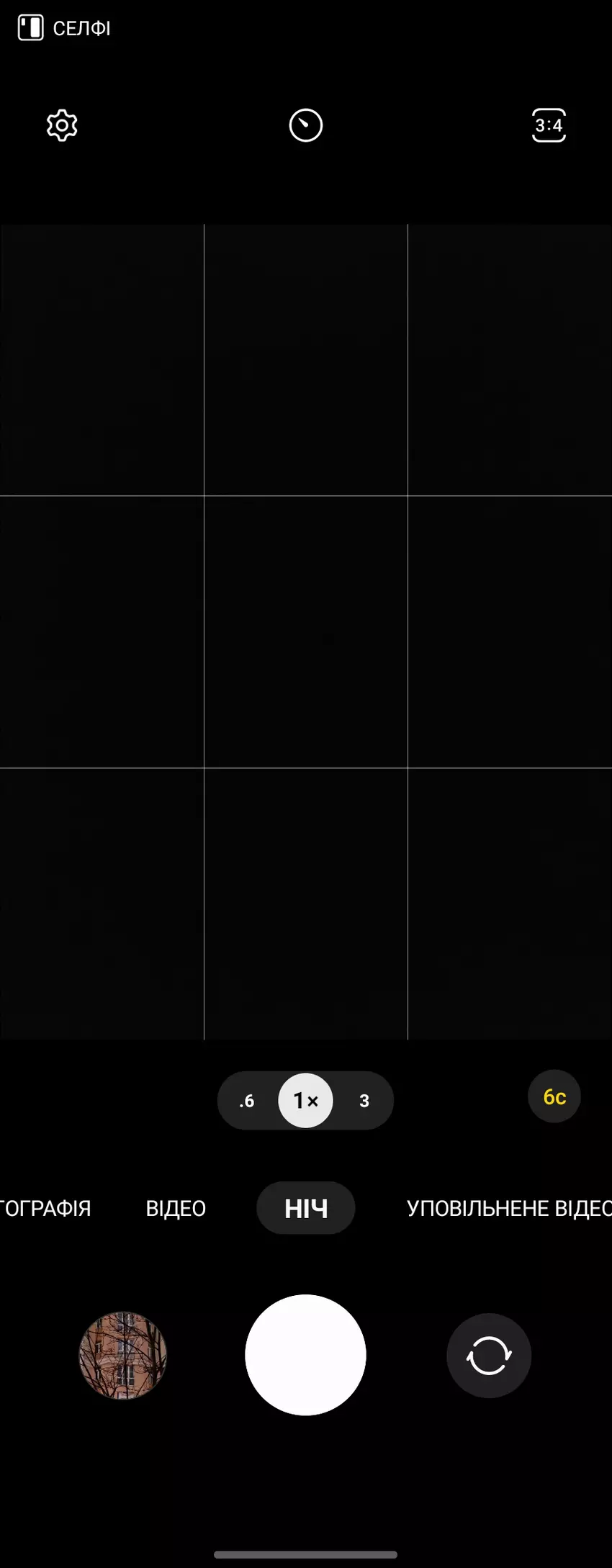612x1568 pixels.
Task: Switch to the photo mode tab
Action: (45, 1209)
